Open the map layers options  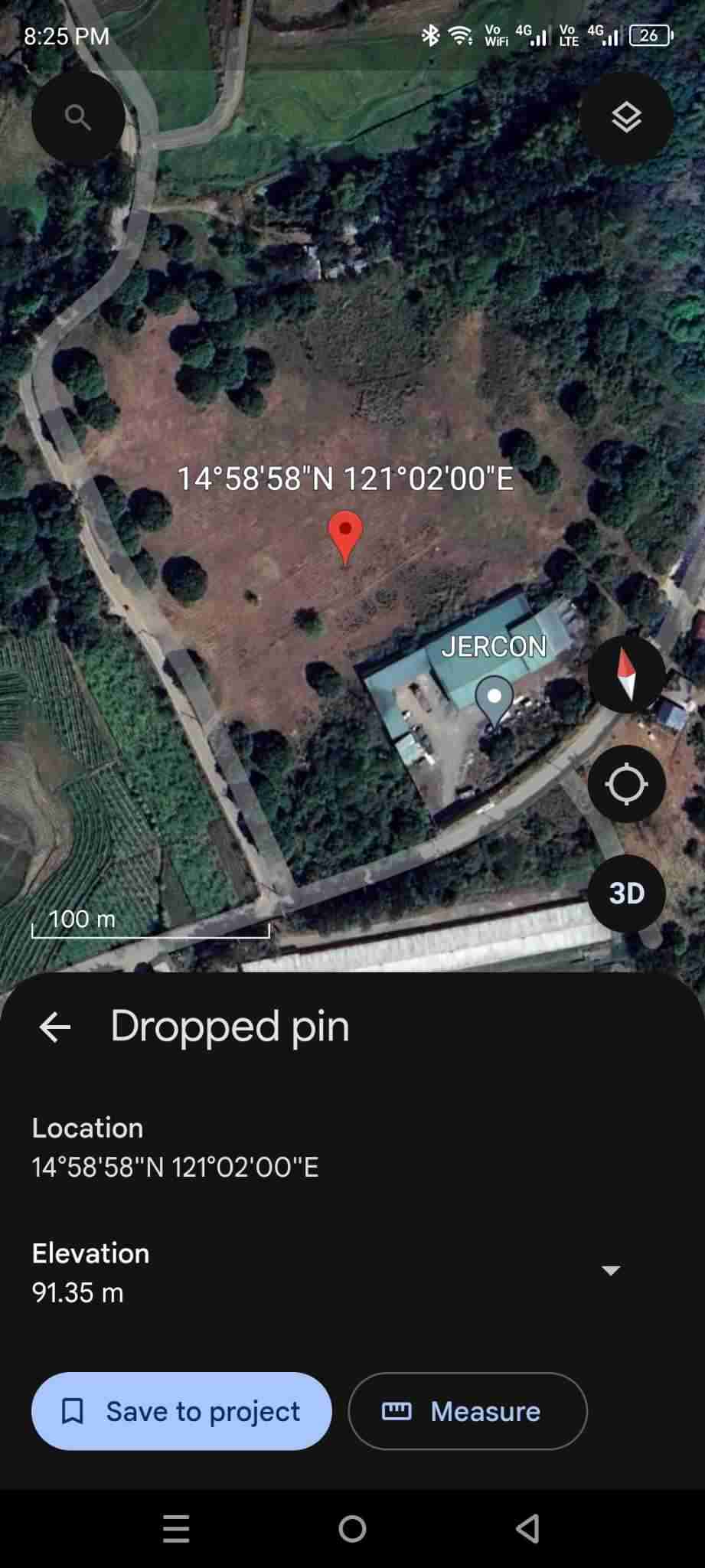tap(626, 117)
